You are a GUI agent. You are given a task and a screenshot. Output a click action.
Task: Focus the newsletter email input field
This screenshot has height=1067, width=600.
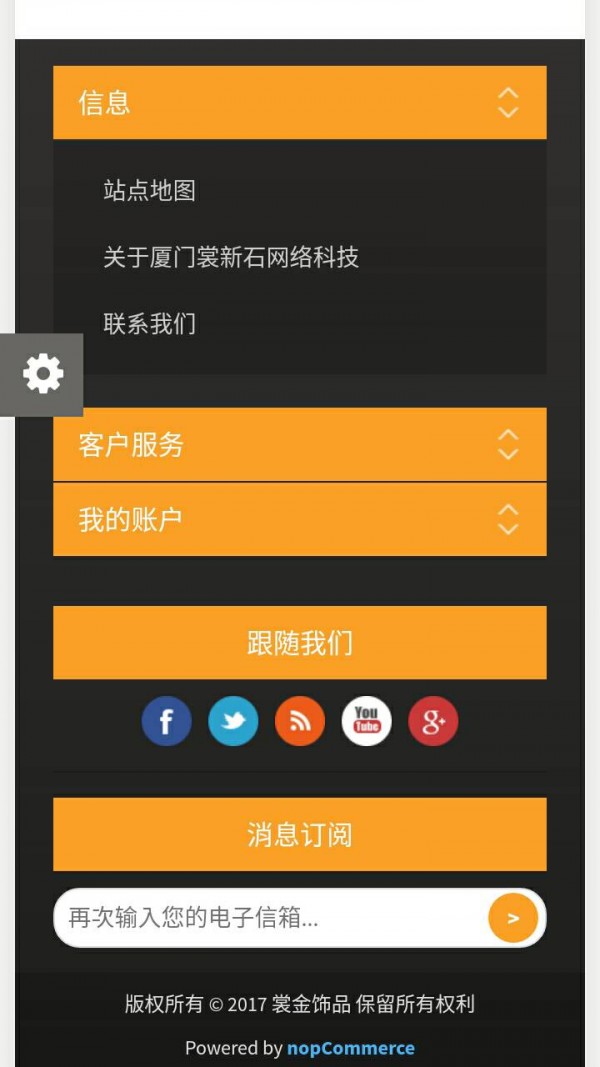coord(270,918)
